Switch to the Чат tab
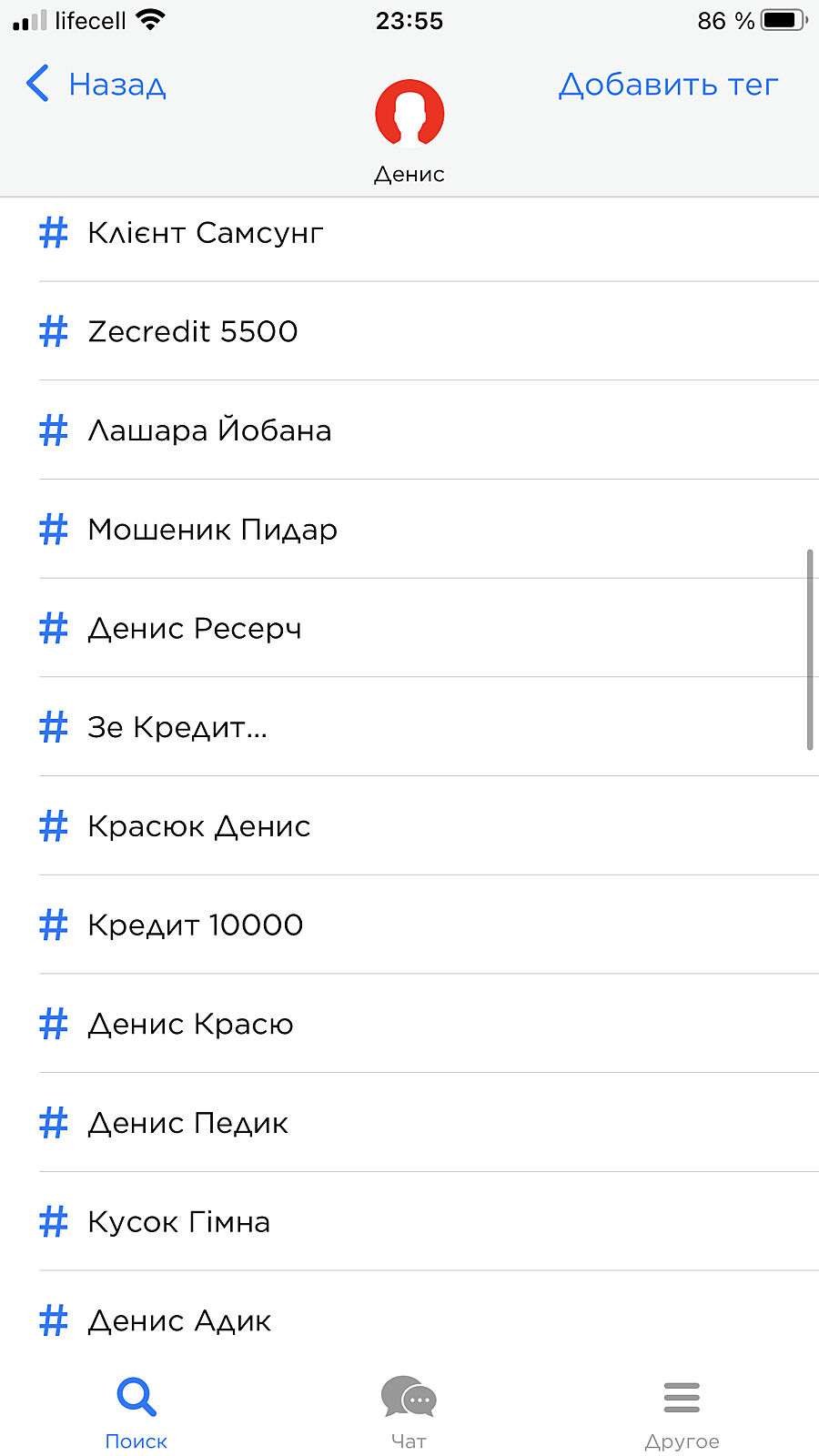The width and height of the screenshot is (819, 1456). [409, 1412]
